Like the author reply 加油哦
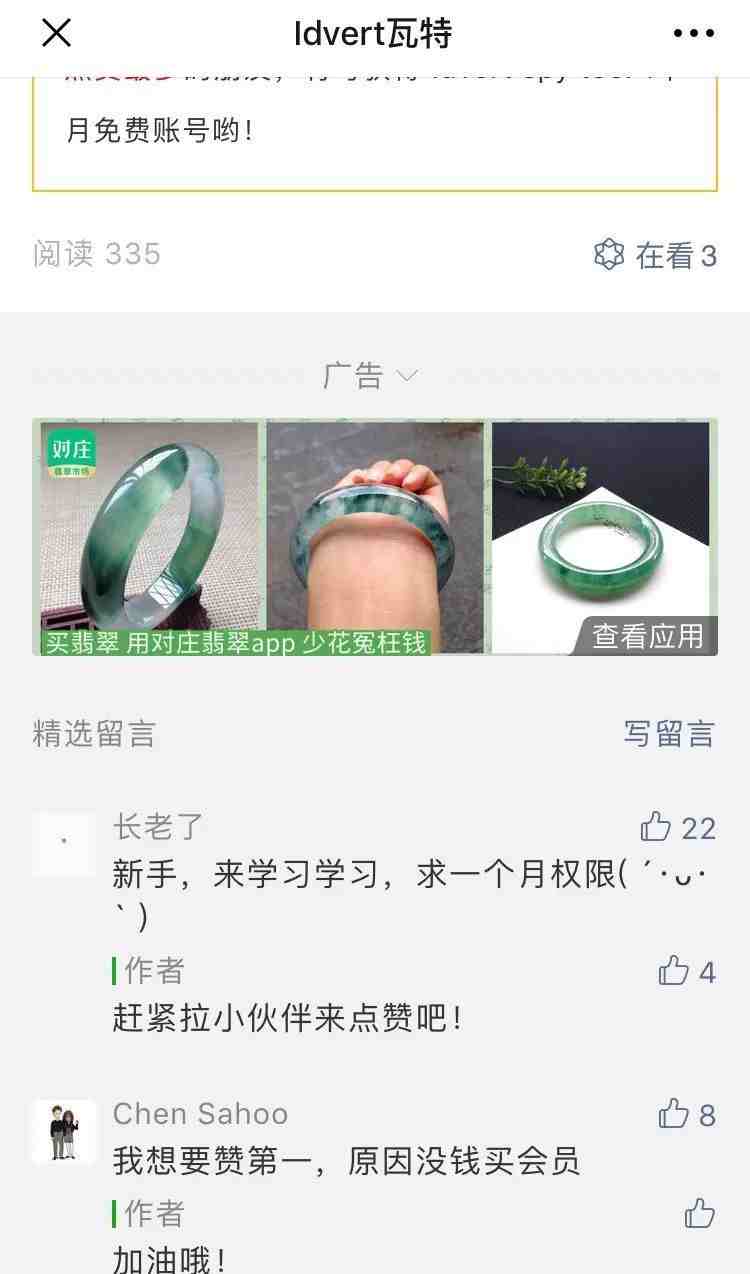The image size is (750, 1274). click(700, 1213)
